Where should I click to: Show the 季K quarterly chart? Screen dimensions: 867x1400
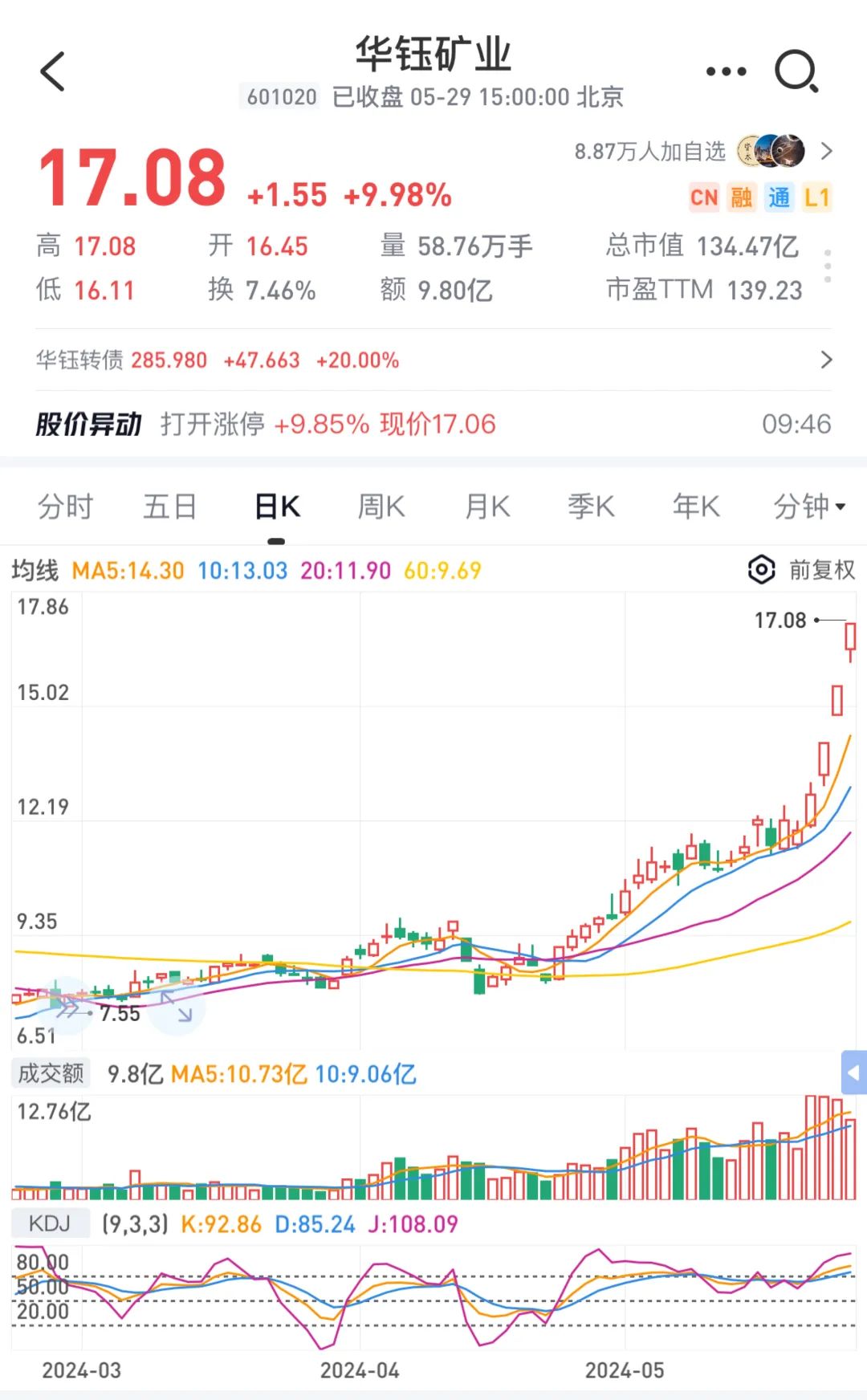coord(591,507)
